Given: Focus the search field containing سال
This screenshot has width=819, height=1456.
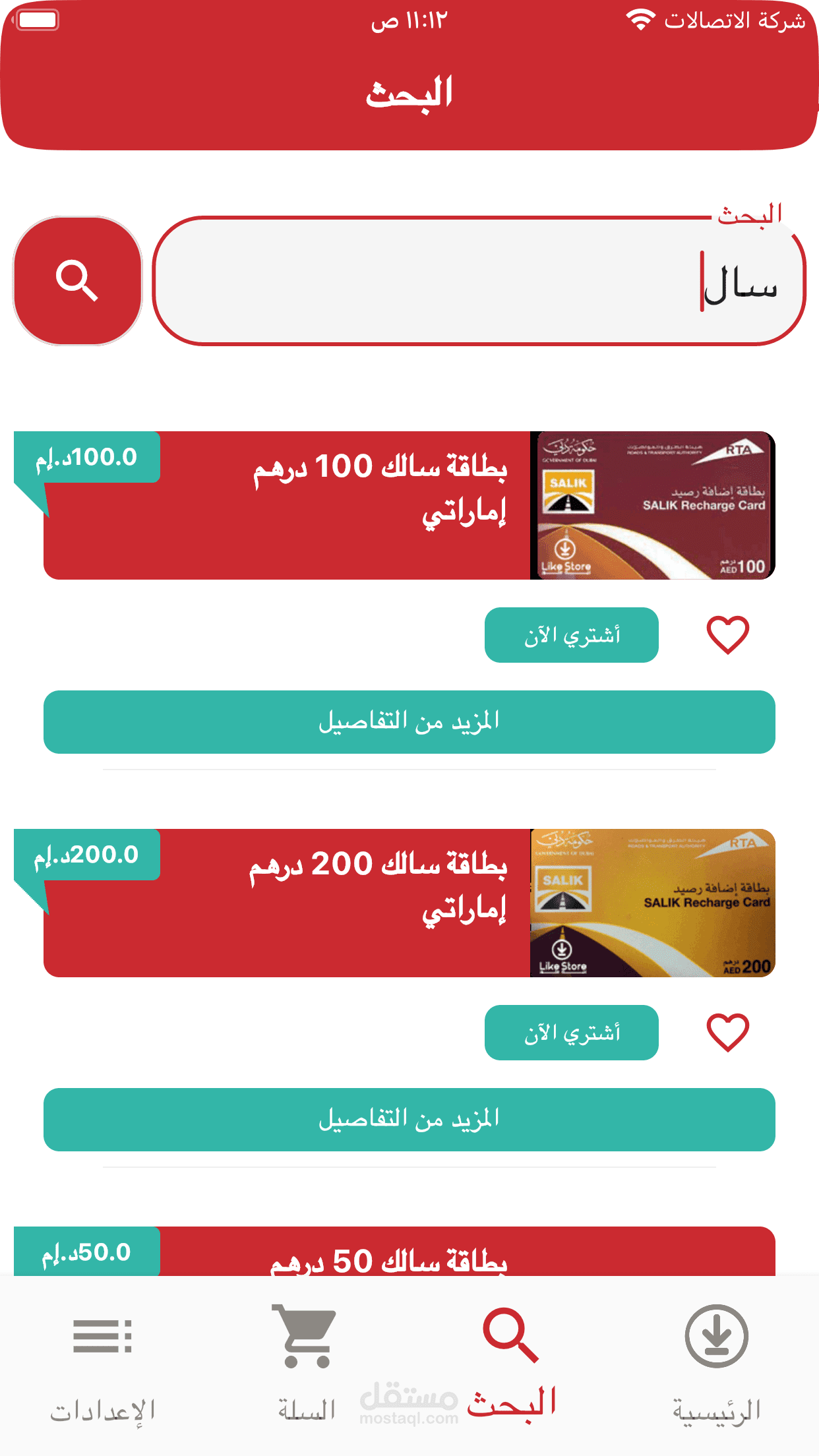Looking at the screenshot, I should [479, 281].
